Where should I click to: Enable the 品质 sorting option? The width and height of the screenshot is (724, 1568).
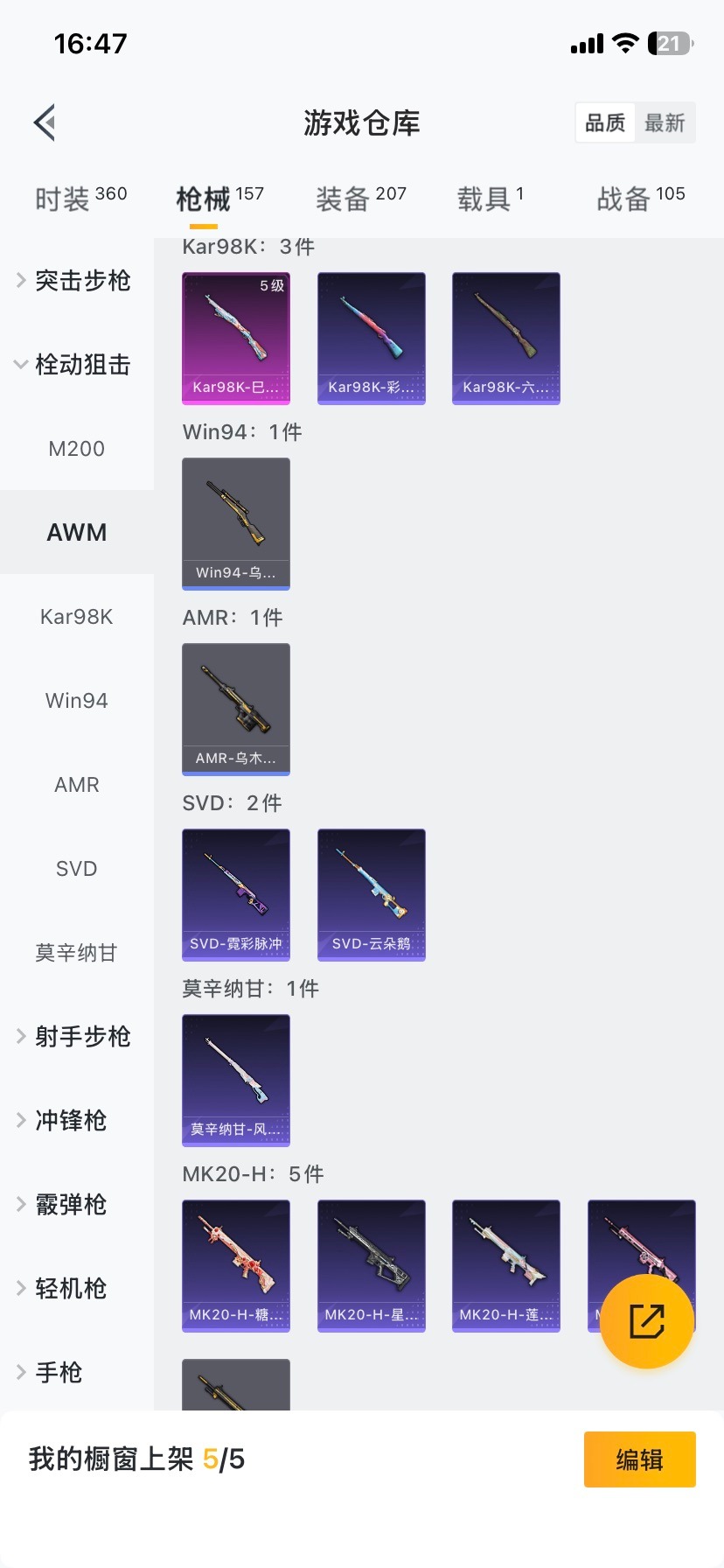(605, 122)
